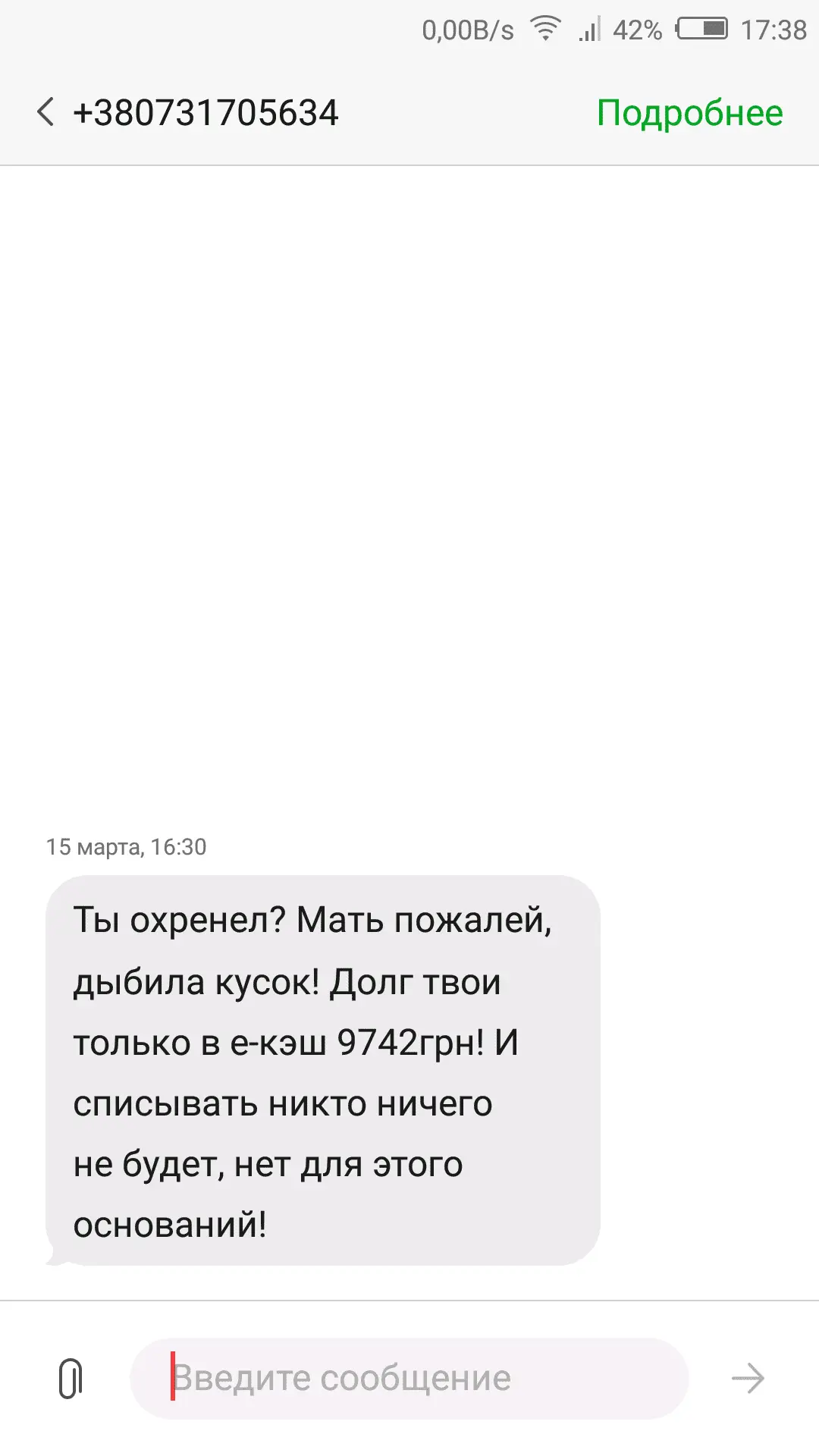
Task: Focus the Введите сообщение text field
Action: (409, 1378)
